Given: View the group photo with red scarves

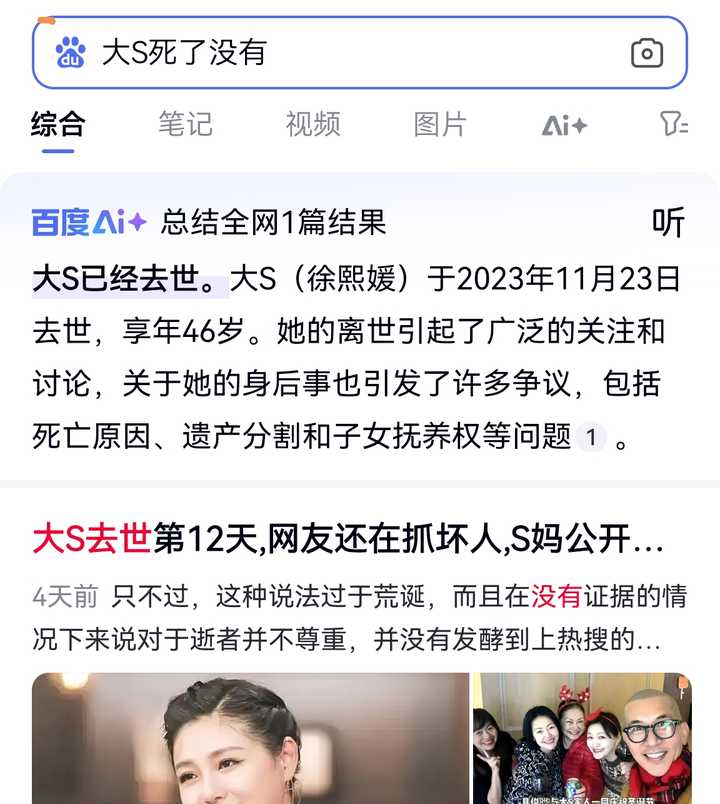Looking at the screenshot, I should point(582,738).
